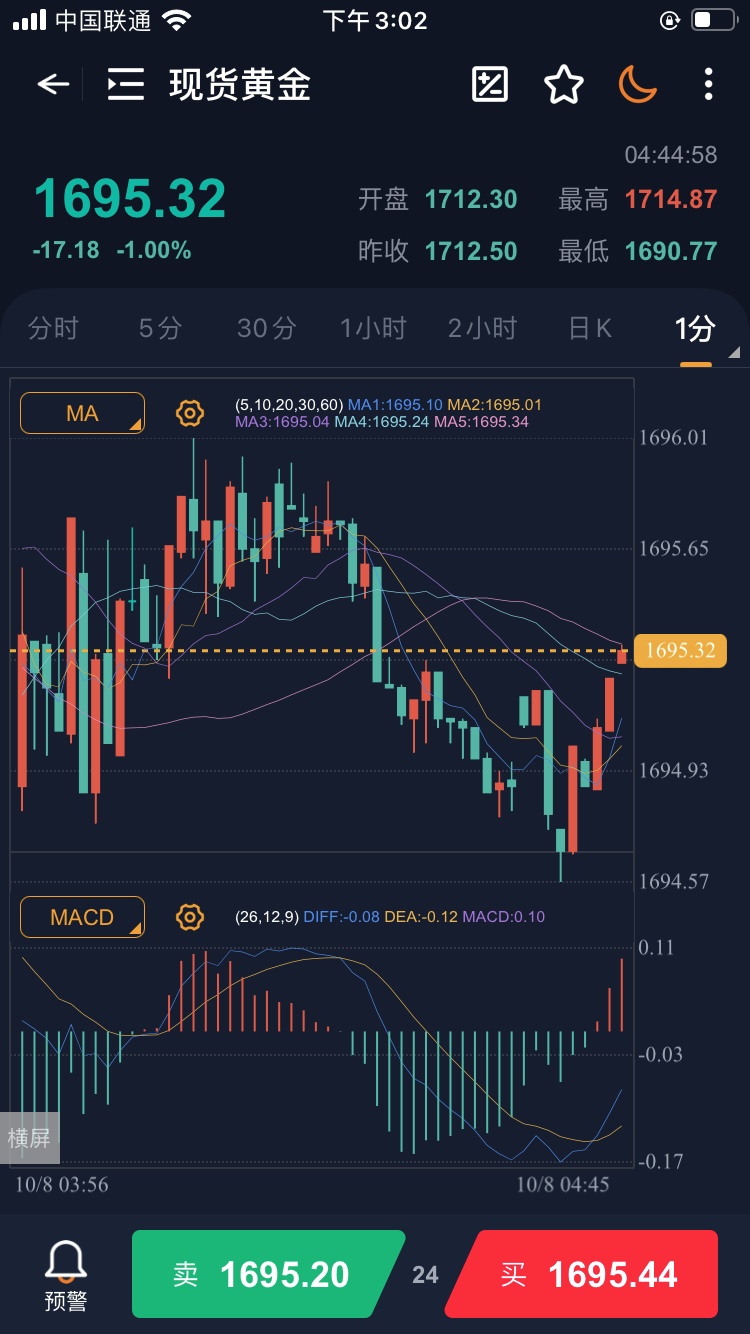750x1334 pixels.
Task: Open MA indicator settings gear
Action: (190, 413)
